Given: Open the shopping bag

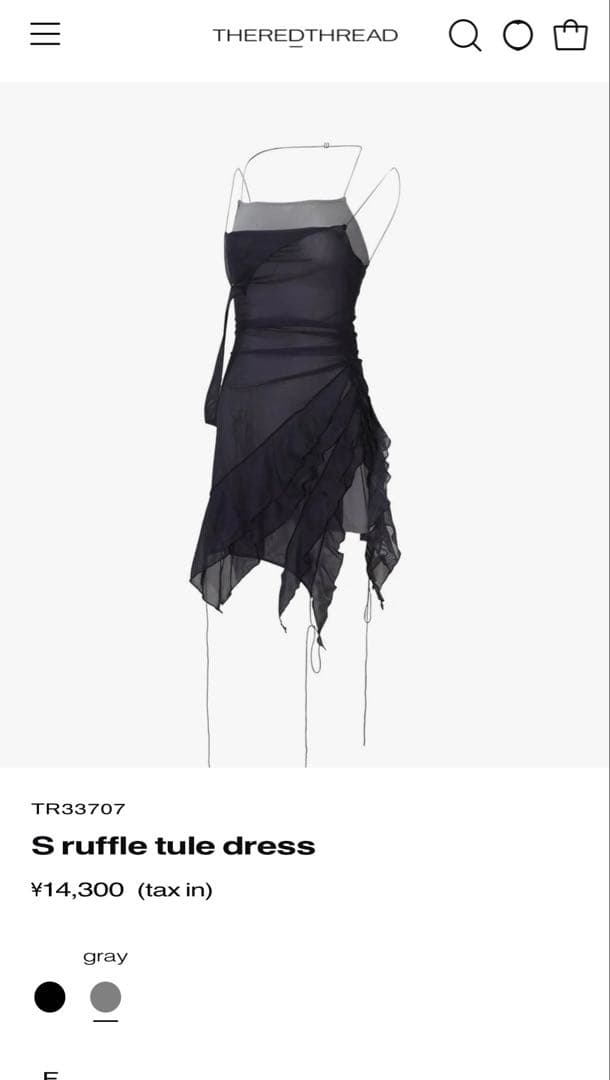Looking at the screenshot, I should coord(570,36).
